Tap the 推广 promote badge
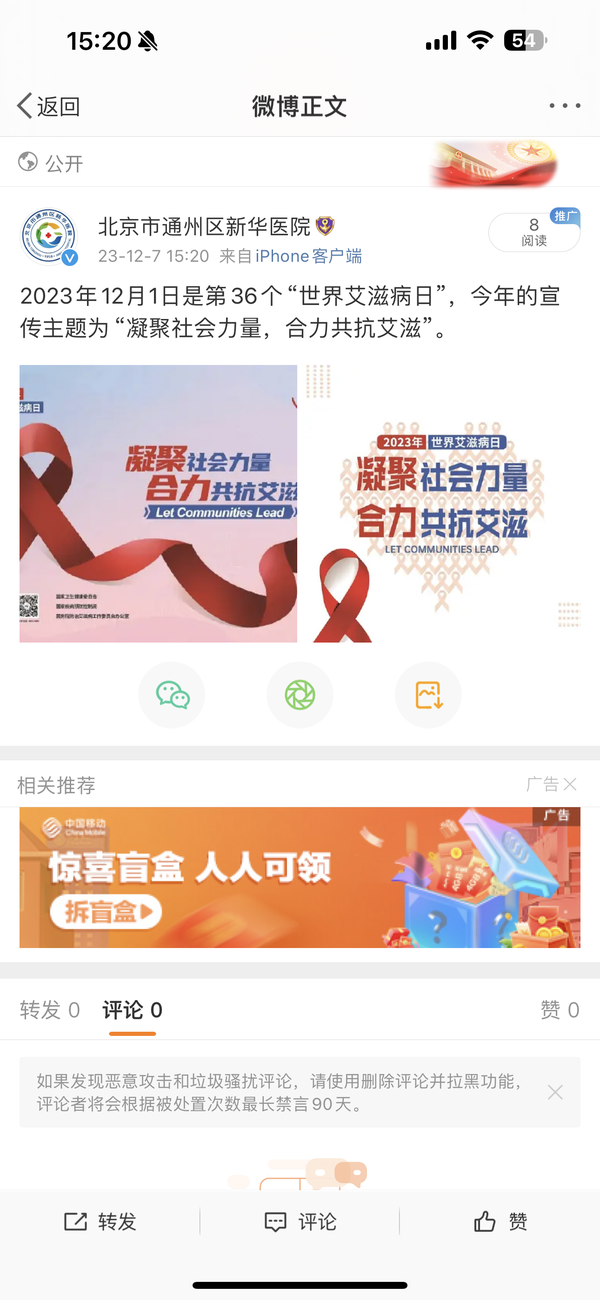 click(x=565, y=215)
